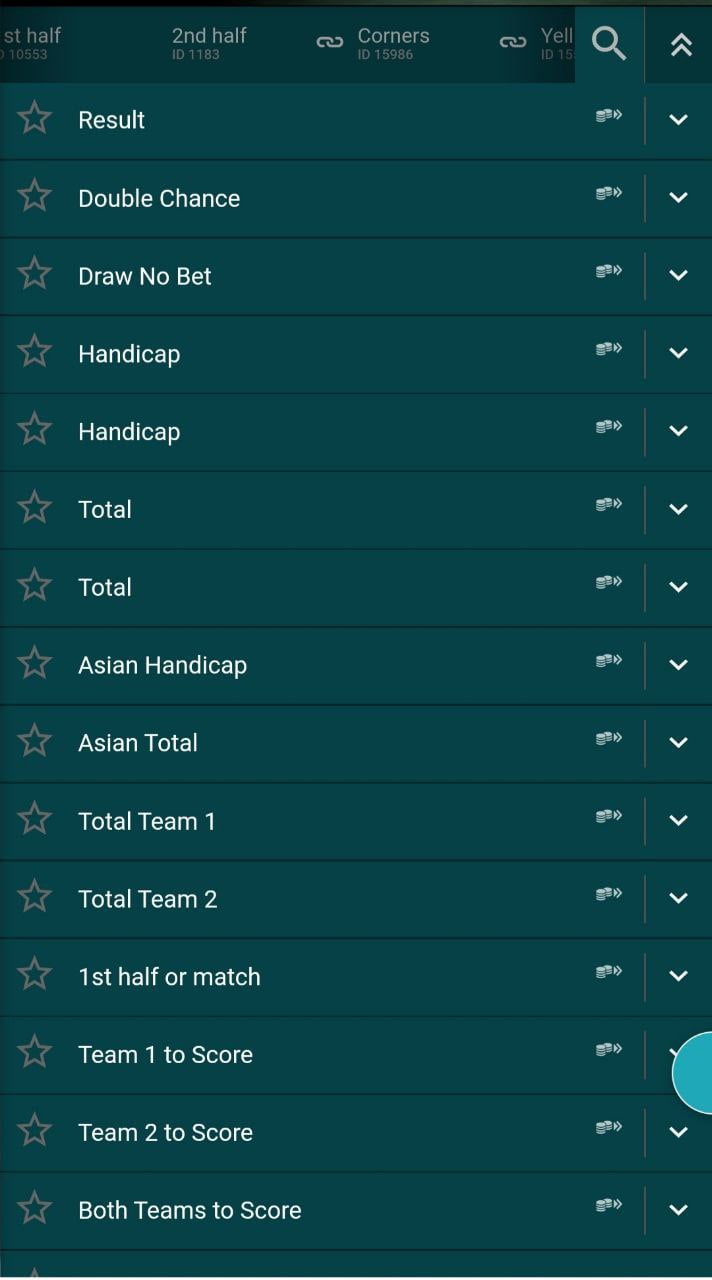Expand Both Teams to Score chevron
712x1280 pixels.
[678, 1210]
